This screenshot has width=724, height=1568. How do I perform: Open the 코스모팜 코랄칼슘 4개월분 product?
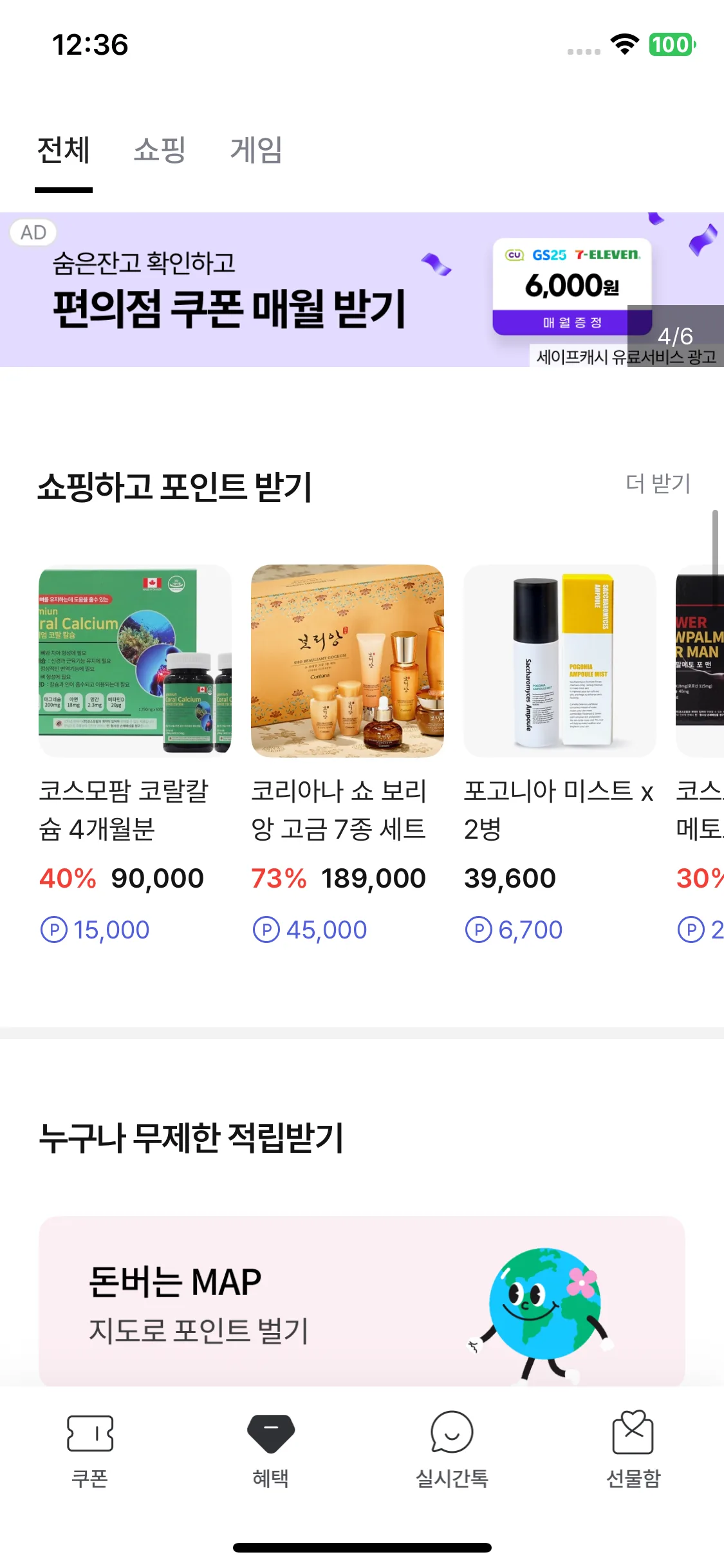point(135,754)
